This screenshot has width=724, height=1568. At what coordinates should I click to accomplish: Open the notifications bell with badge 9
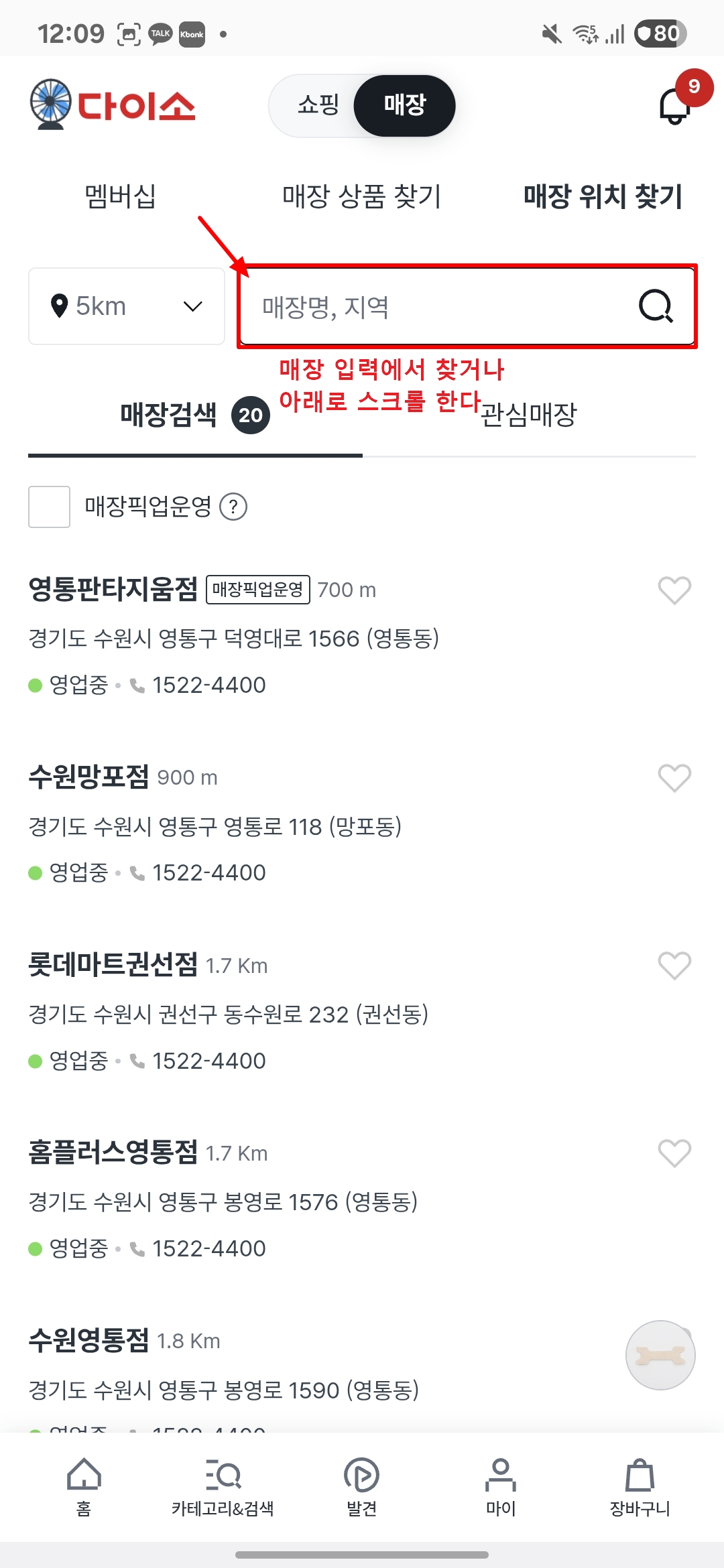674,106
